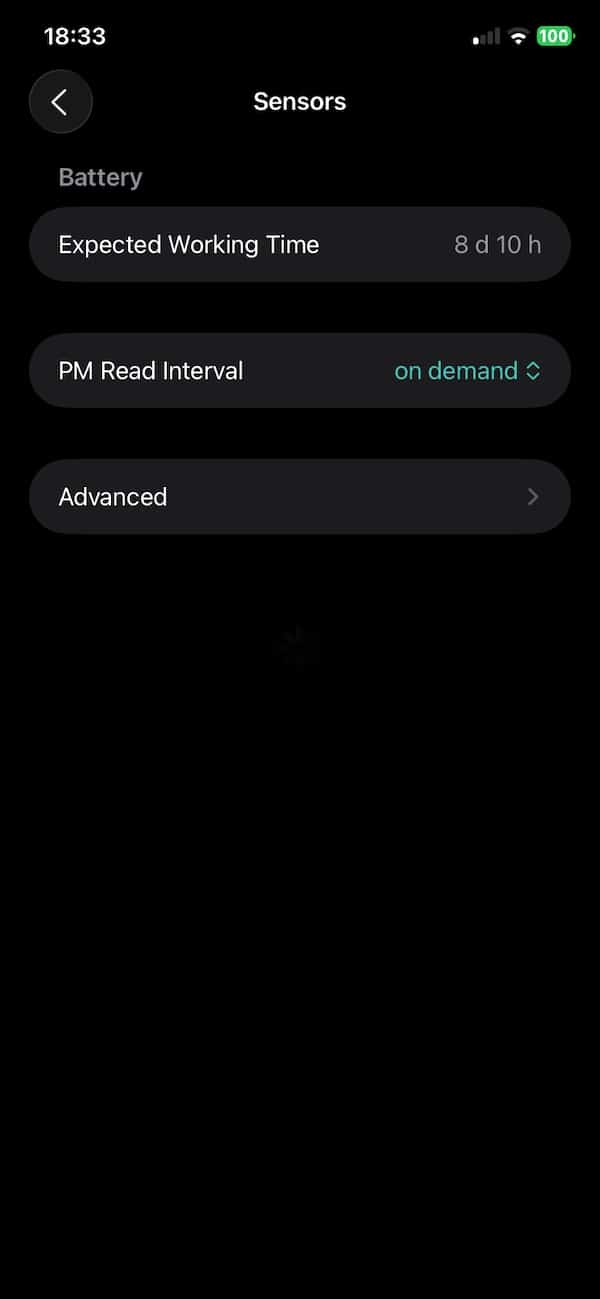This screenshot has width=600, height=1299.
Task: Open the PM Read Interval dropdown
Action: [467, 371]
